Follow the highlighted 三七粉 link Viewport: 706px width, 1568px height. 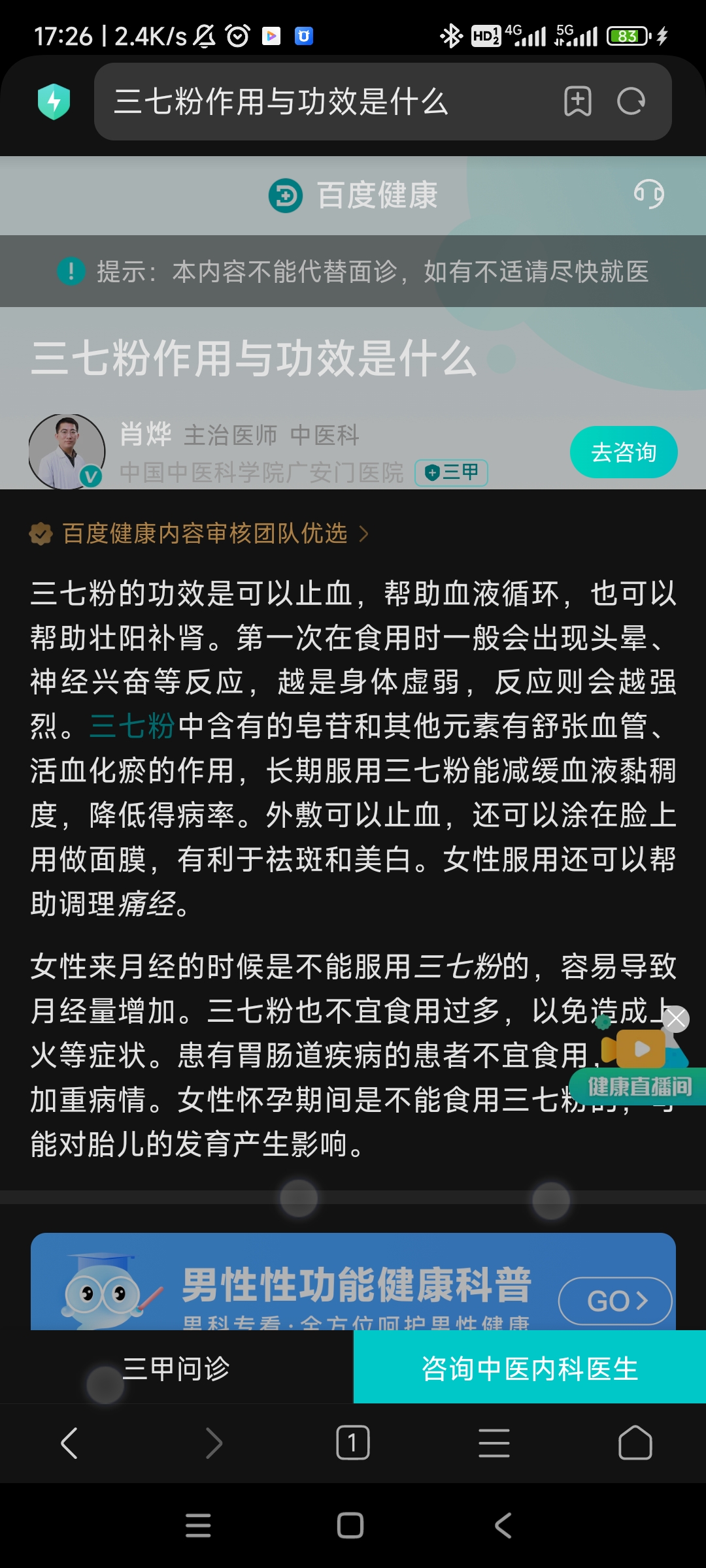coord(132,727)
